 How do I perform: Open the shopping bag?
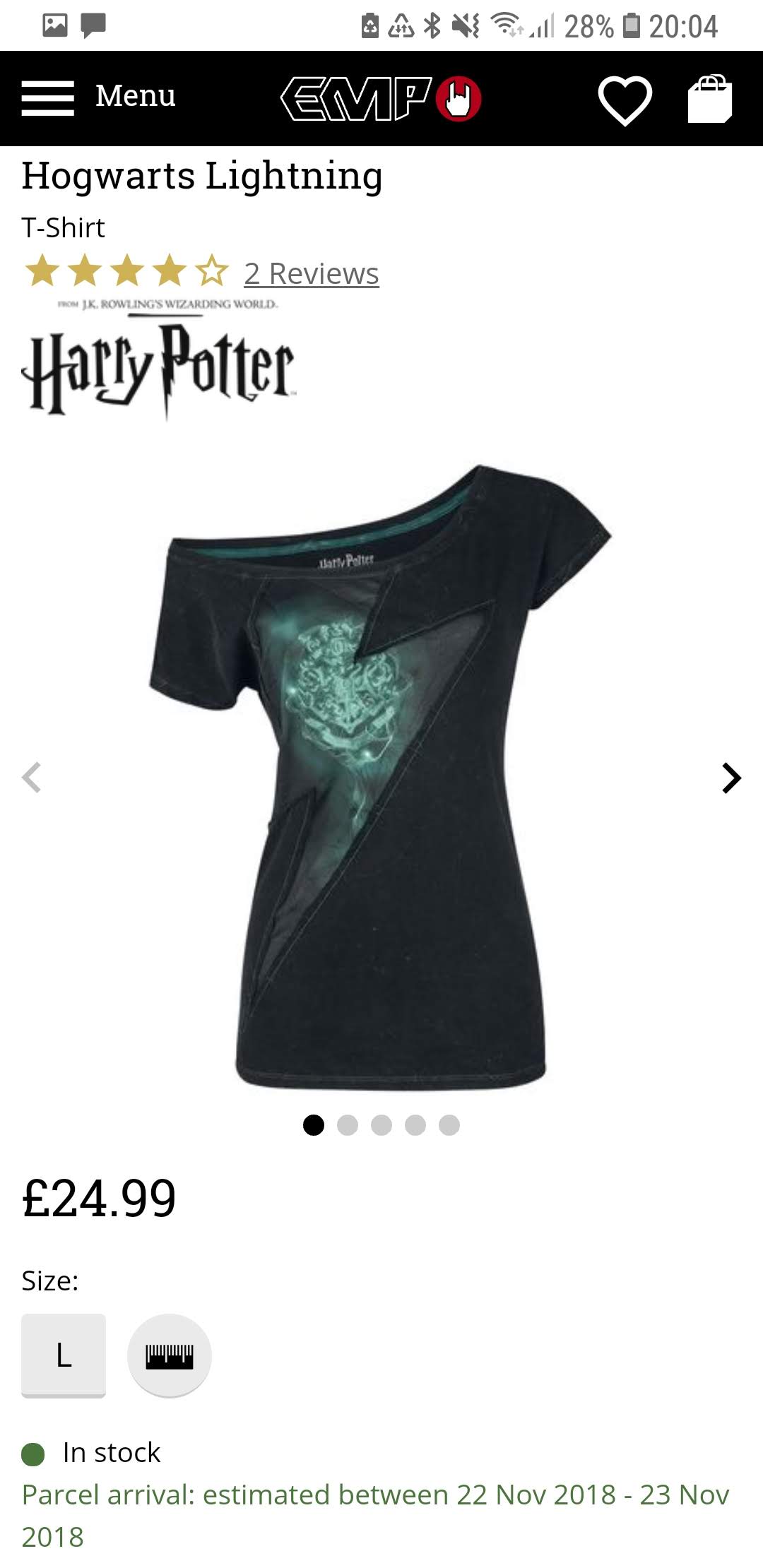pyautogui.click(x=710, y=99)
